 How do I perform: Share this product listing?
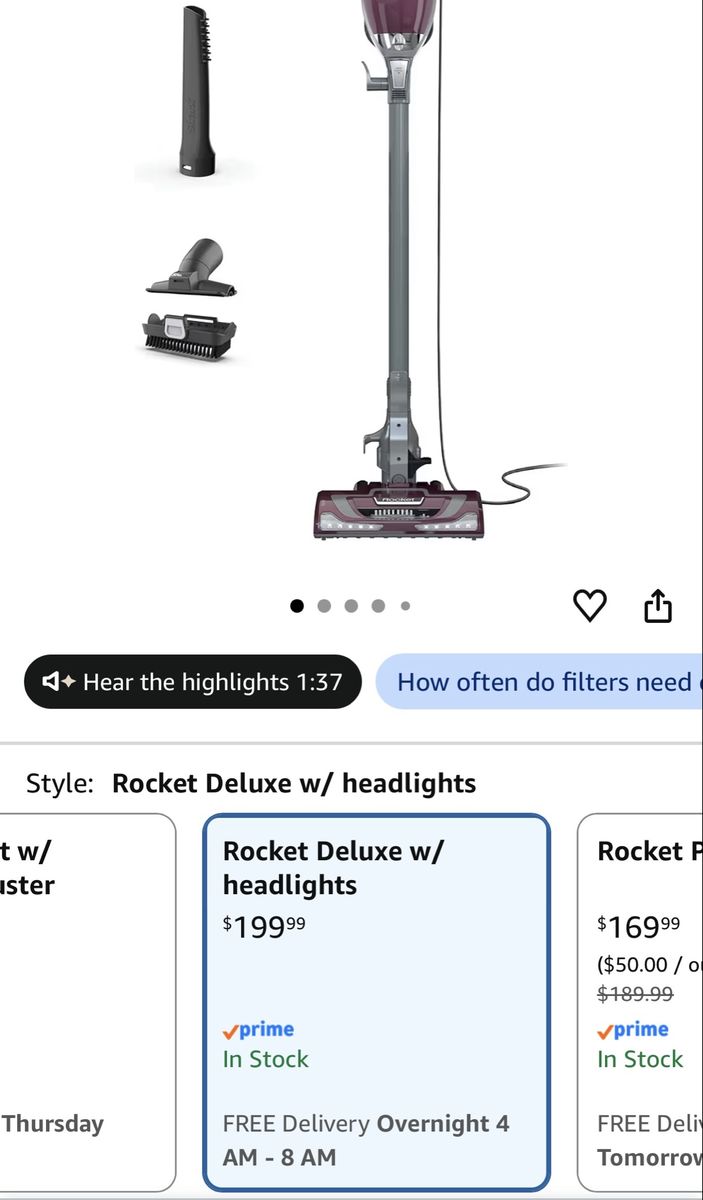pyautogui.click(x=657, y=605)
